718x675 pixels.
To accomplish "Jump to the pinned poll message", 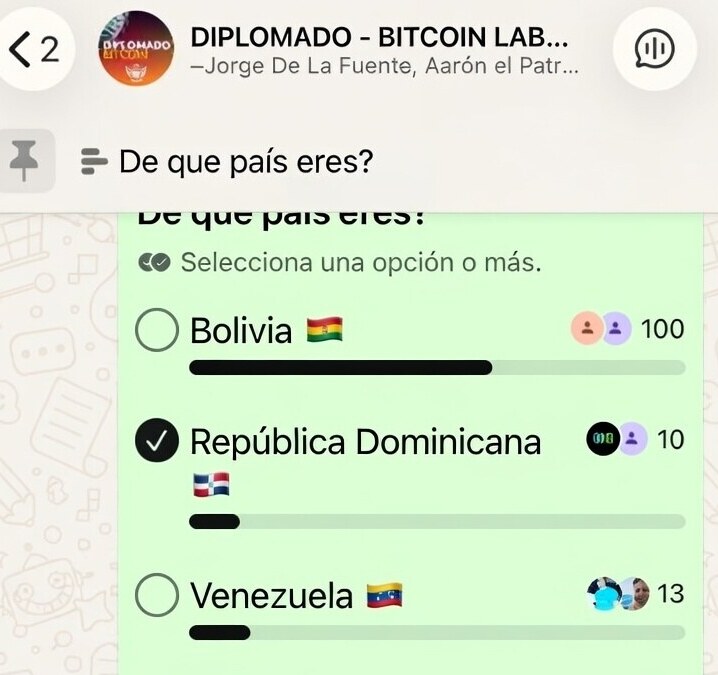I will tap(245, 160).
